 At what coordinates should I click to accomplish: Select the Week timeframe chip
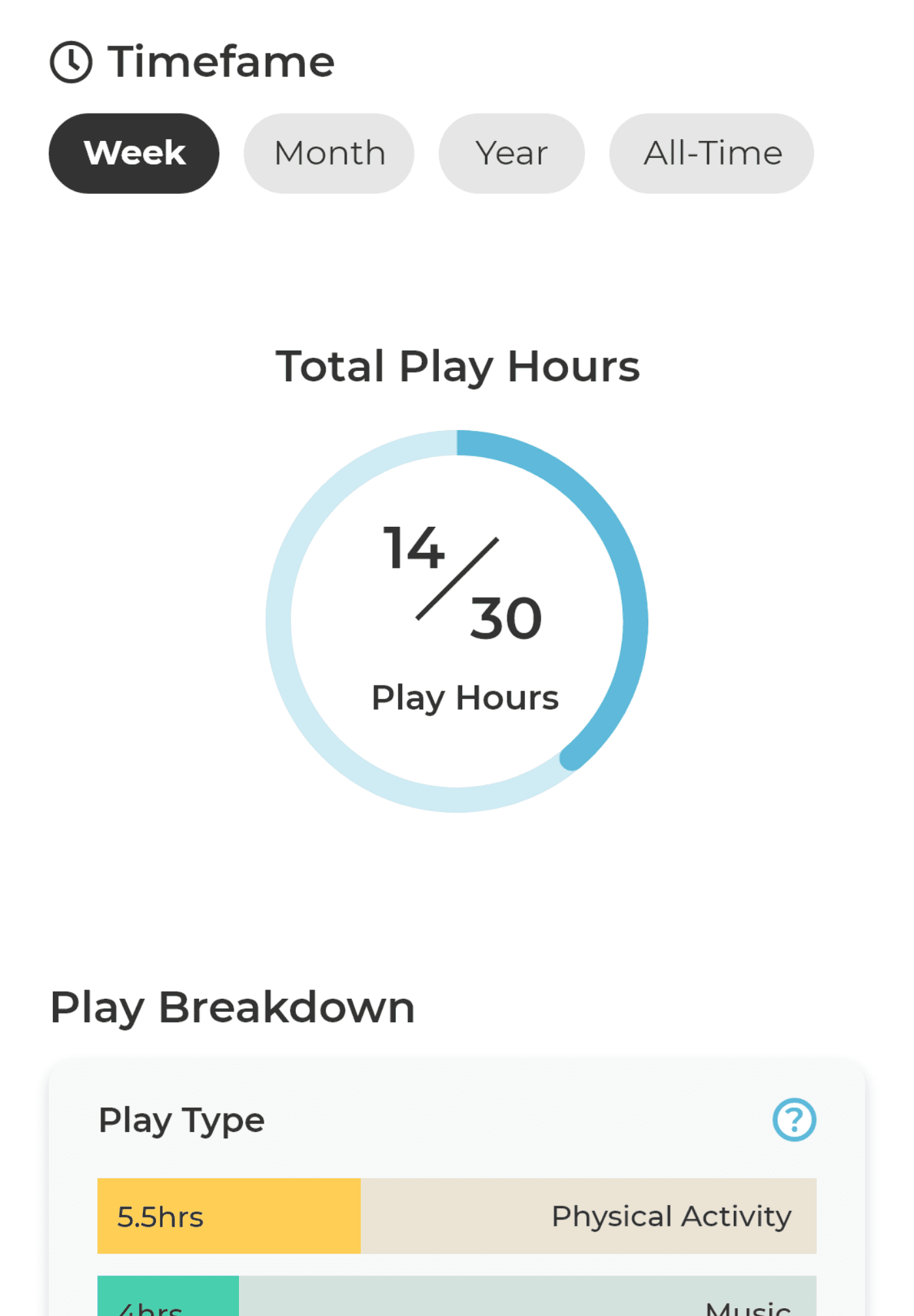click(134, 153)
